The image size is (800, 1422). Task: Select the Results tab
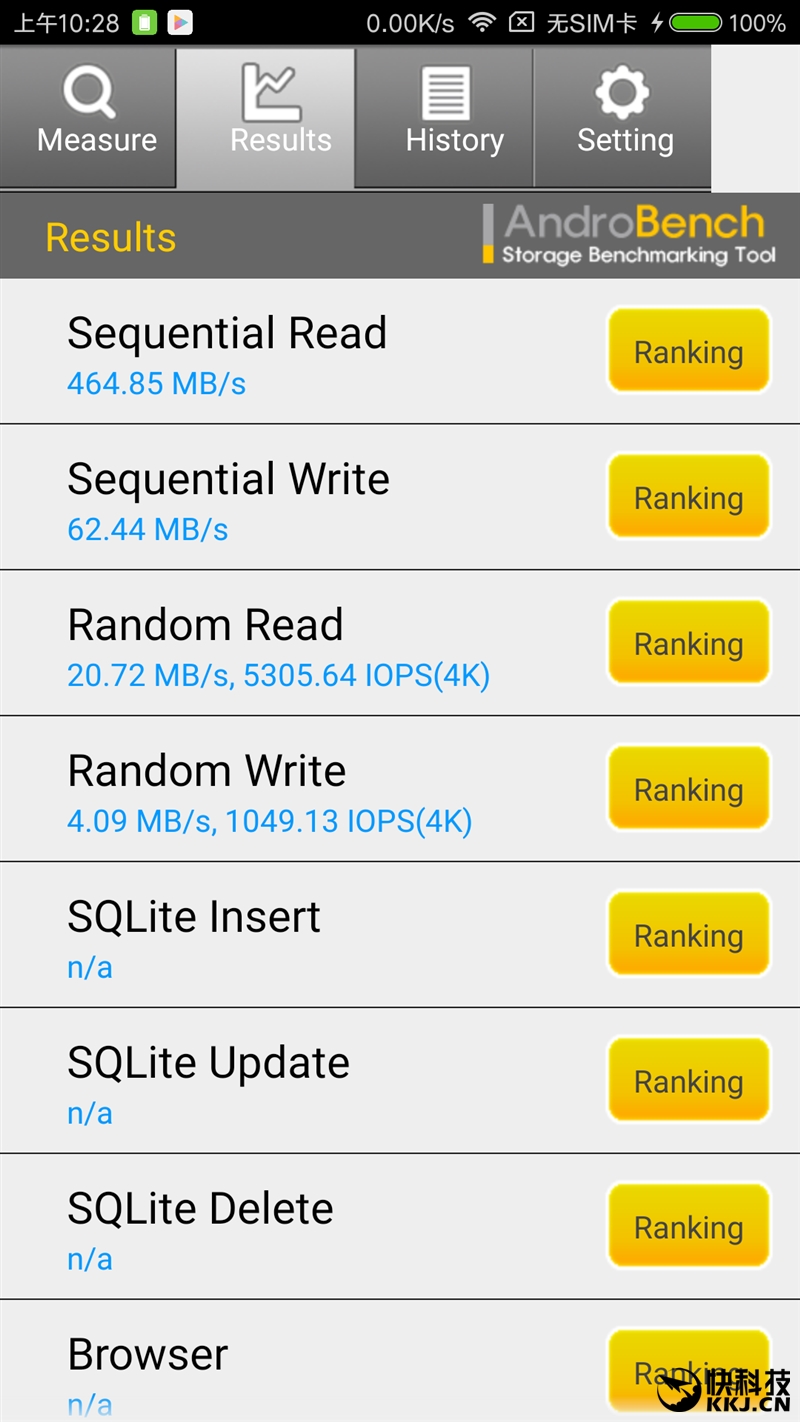267,117
